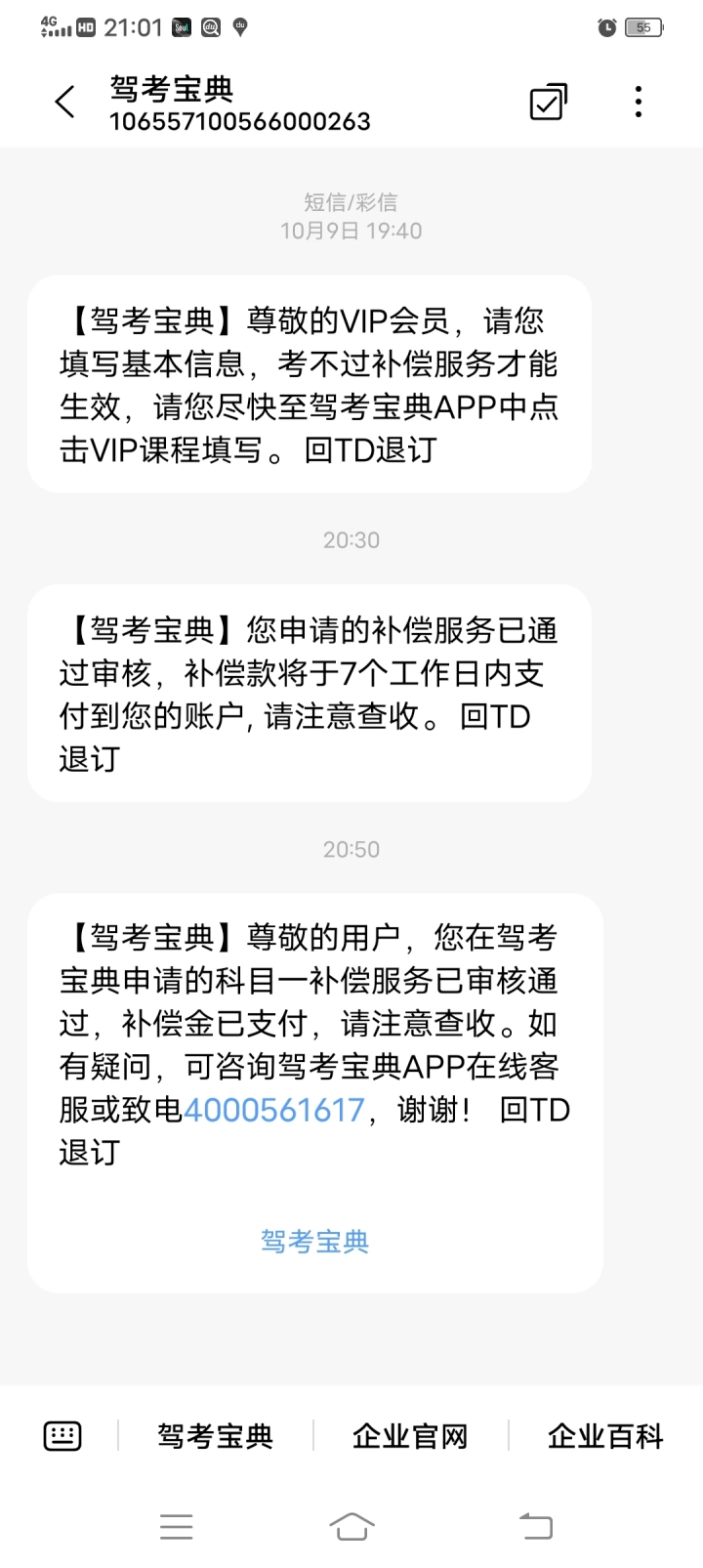Go to the system home screen
703x1568 pixels.
tap(351, 1525)
